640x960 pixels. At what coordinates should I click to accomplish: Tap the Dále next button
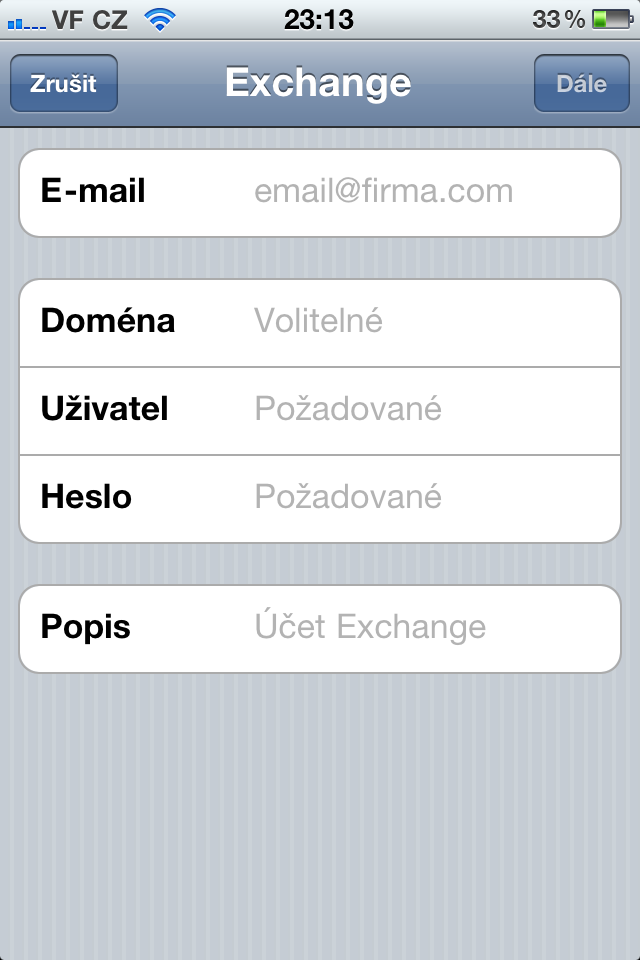581,83
